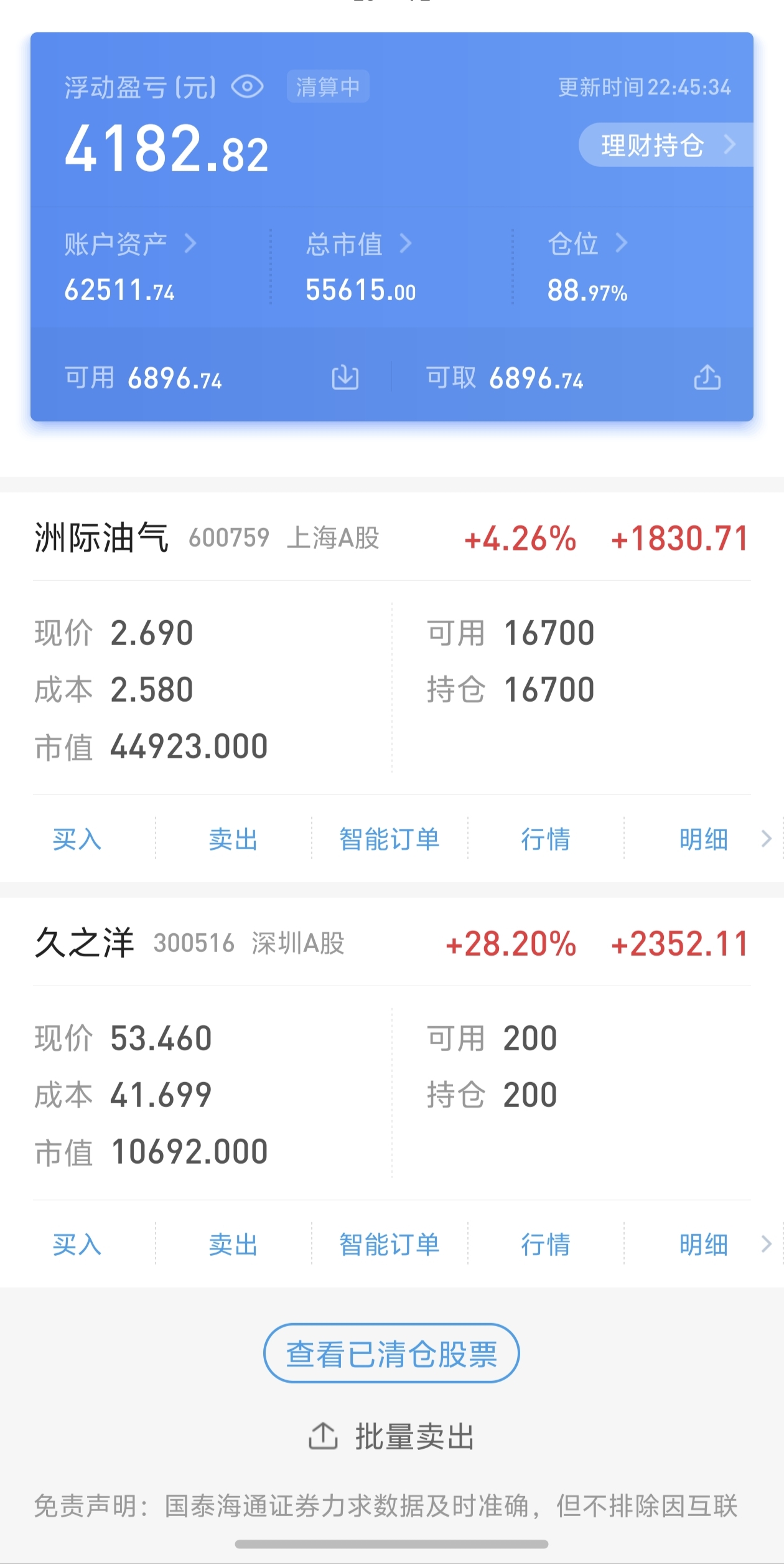
Task: Open 明细 details for 洲际油气
Action: pyautogui.click(x=703, y=839)
